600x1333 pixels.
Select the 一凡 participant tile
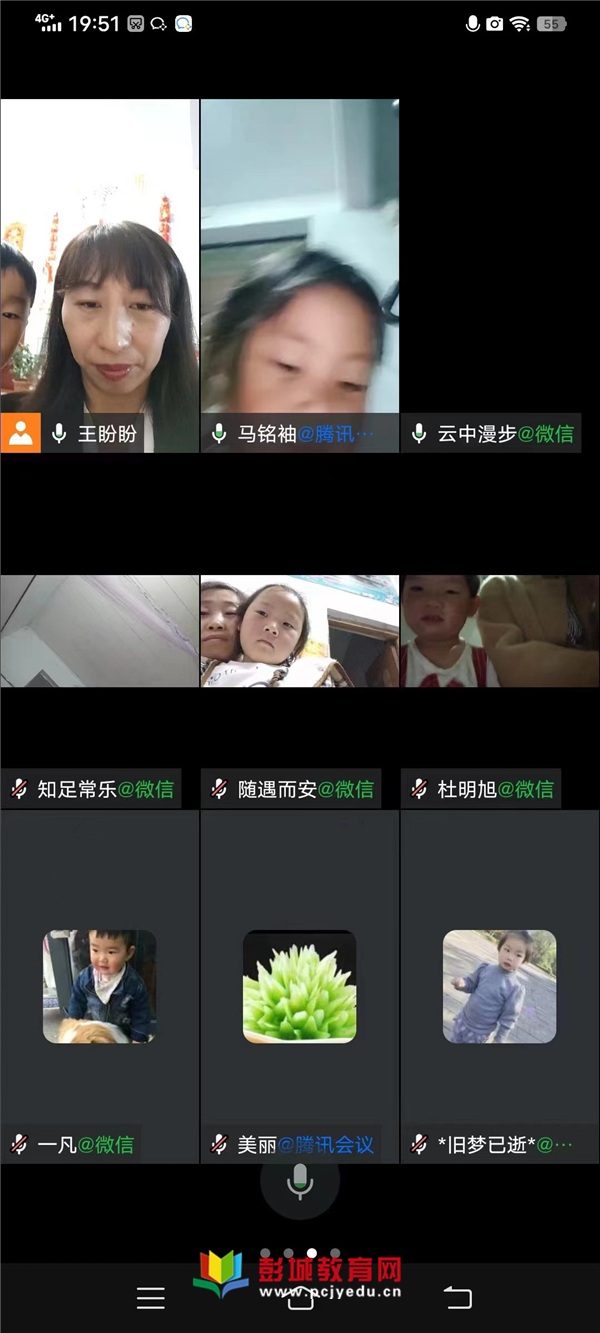[100, 986]
